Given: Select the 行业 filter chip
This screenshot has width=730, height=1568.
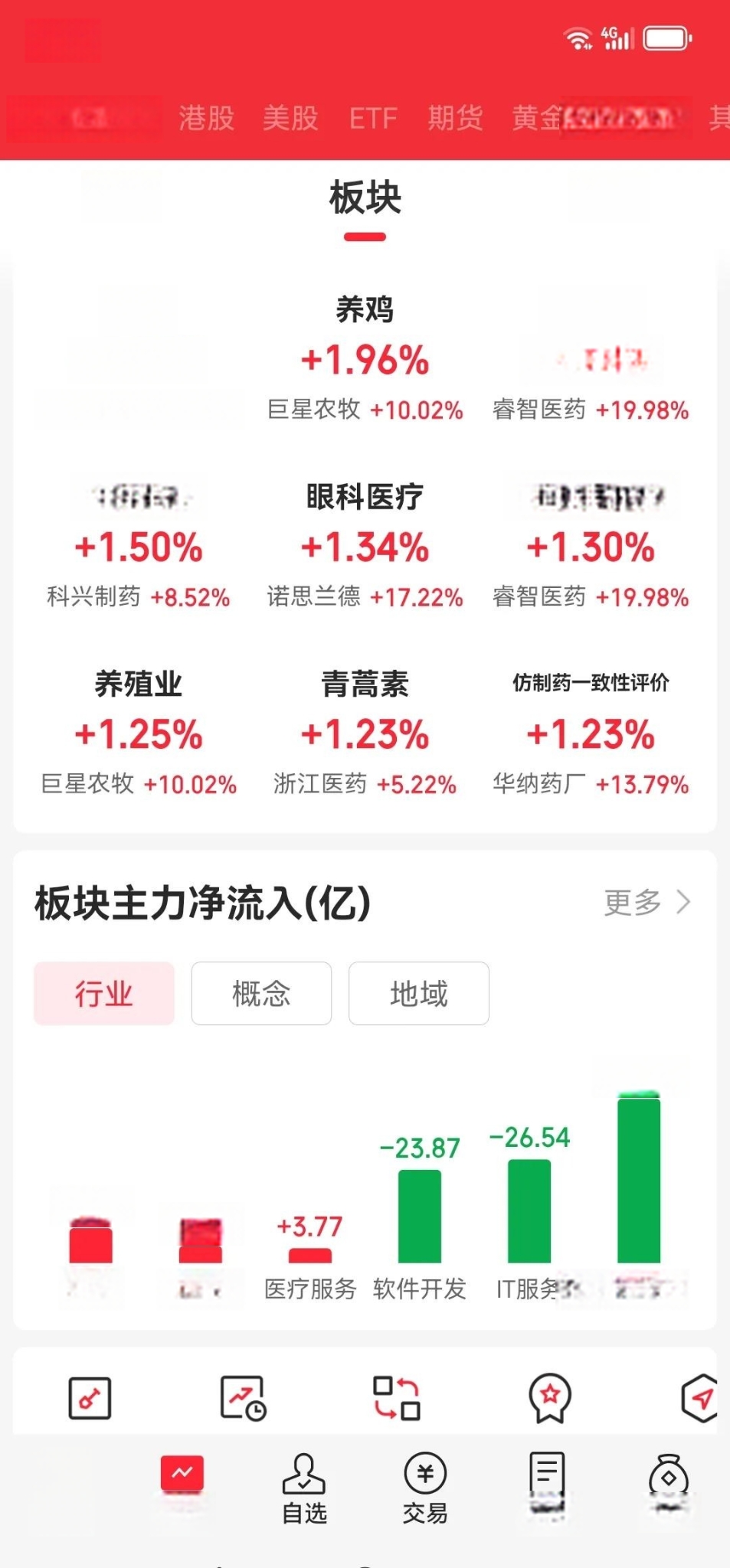Looking at the screenshot, I should (x=104, y=993).
